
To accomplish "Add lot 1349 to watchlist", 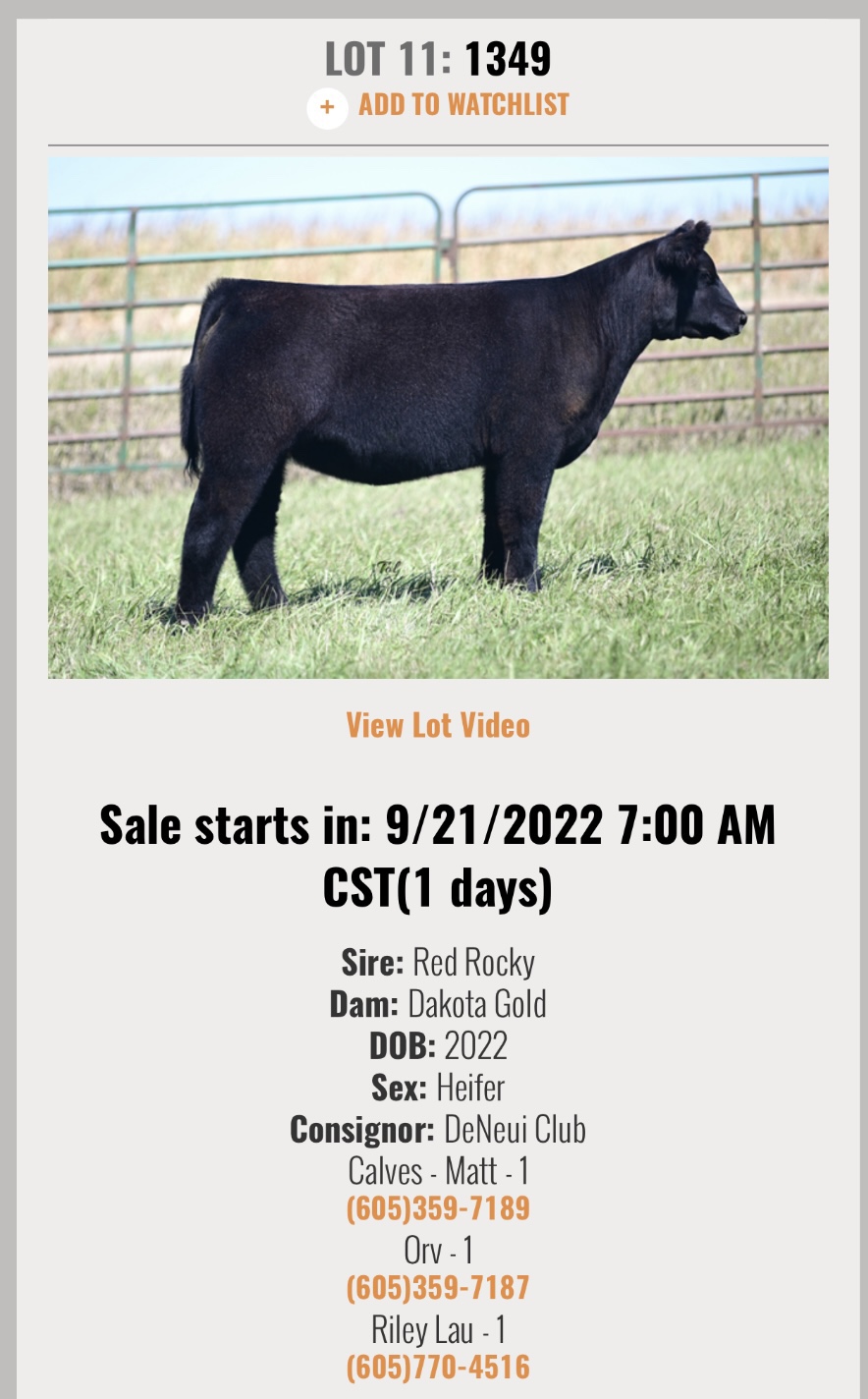I will click(x=439, y=106).
